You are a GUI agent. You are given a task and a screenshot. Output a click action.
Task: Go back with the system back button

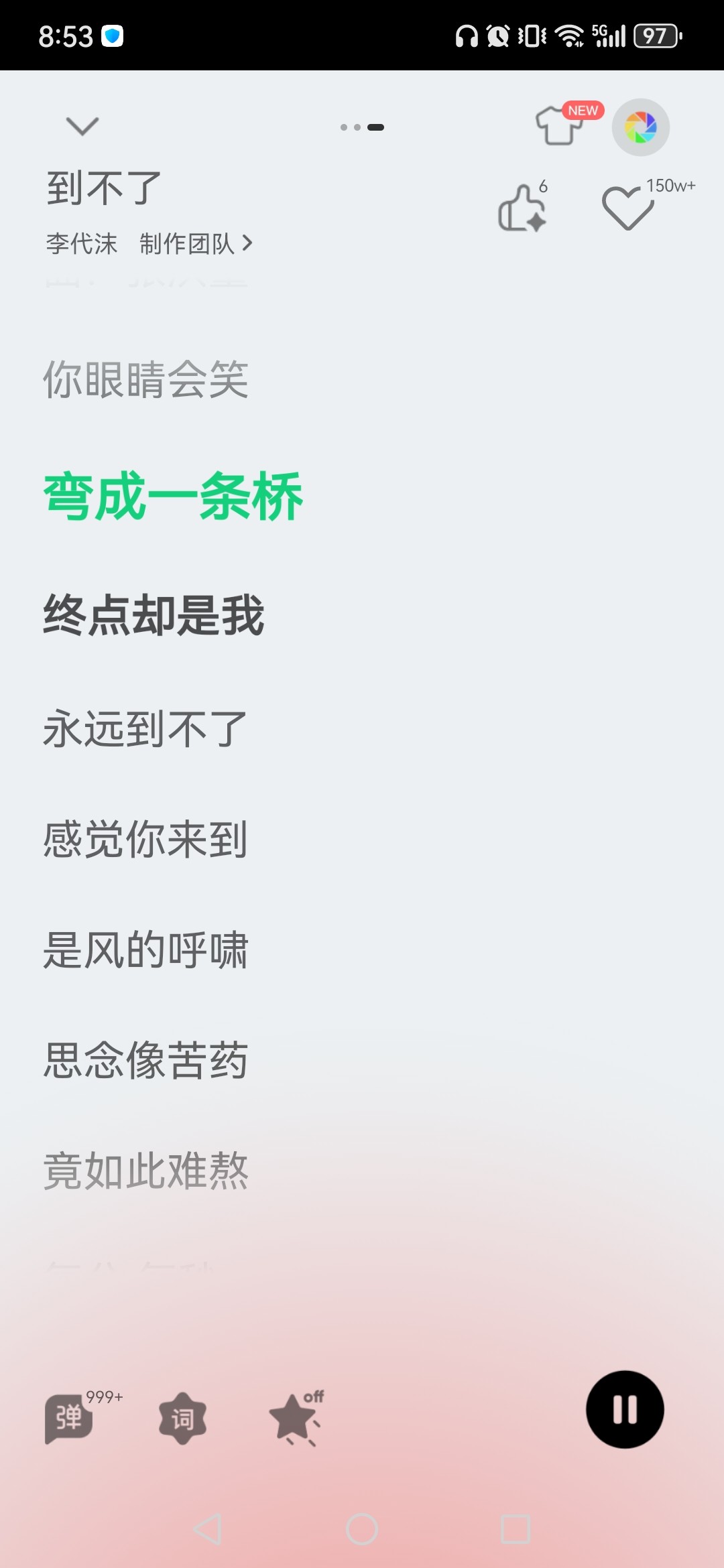click(x=208, y=1529)
